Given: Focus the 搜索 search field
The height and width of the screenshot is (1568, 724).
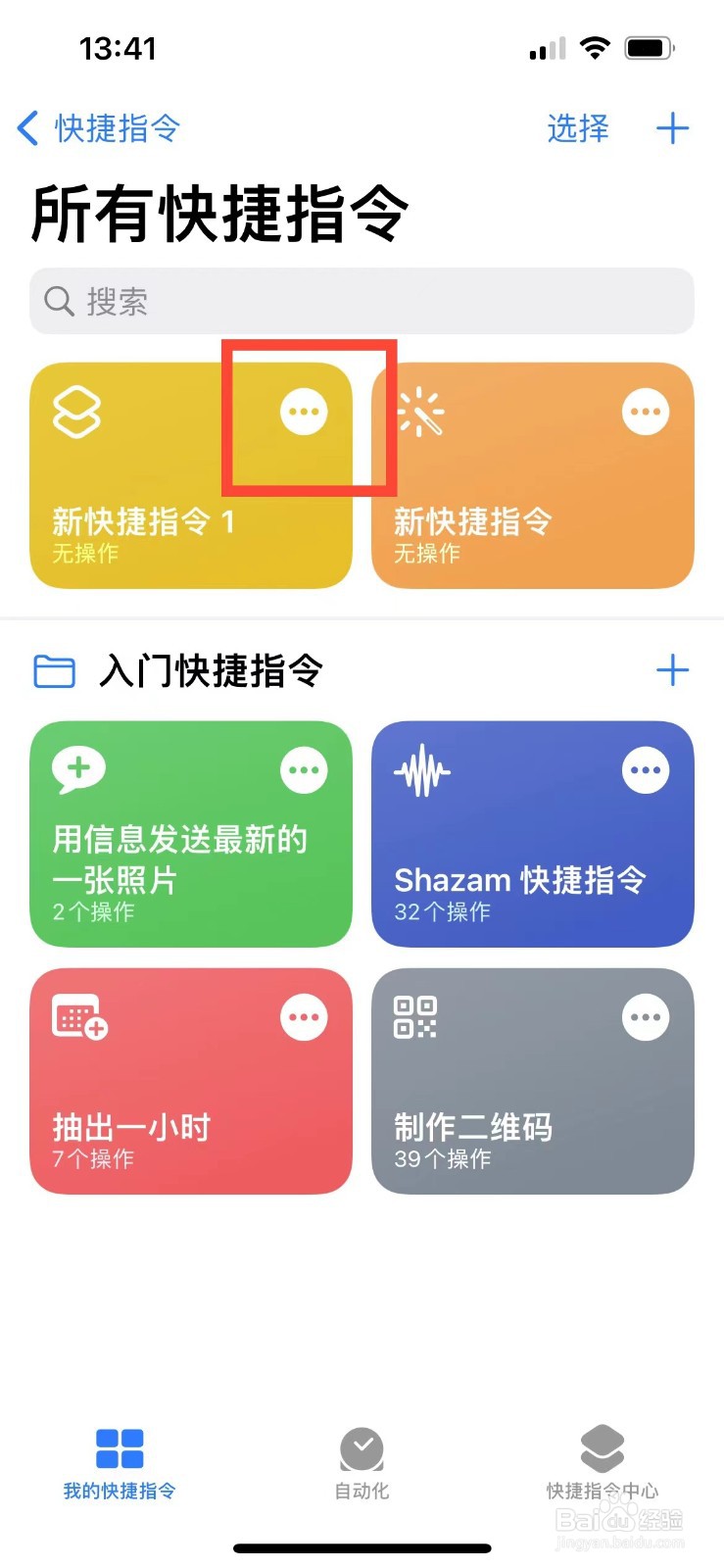Looking at the screenshot, I should pyautogui.click(x=362, y=301).
